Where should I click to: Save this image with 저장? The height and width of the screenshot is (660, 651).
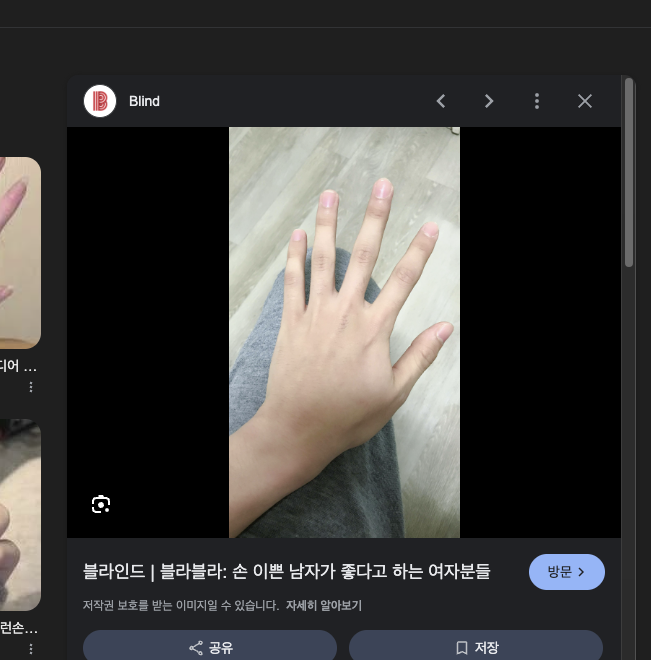tap(476, 647)
